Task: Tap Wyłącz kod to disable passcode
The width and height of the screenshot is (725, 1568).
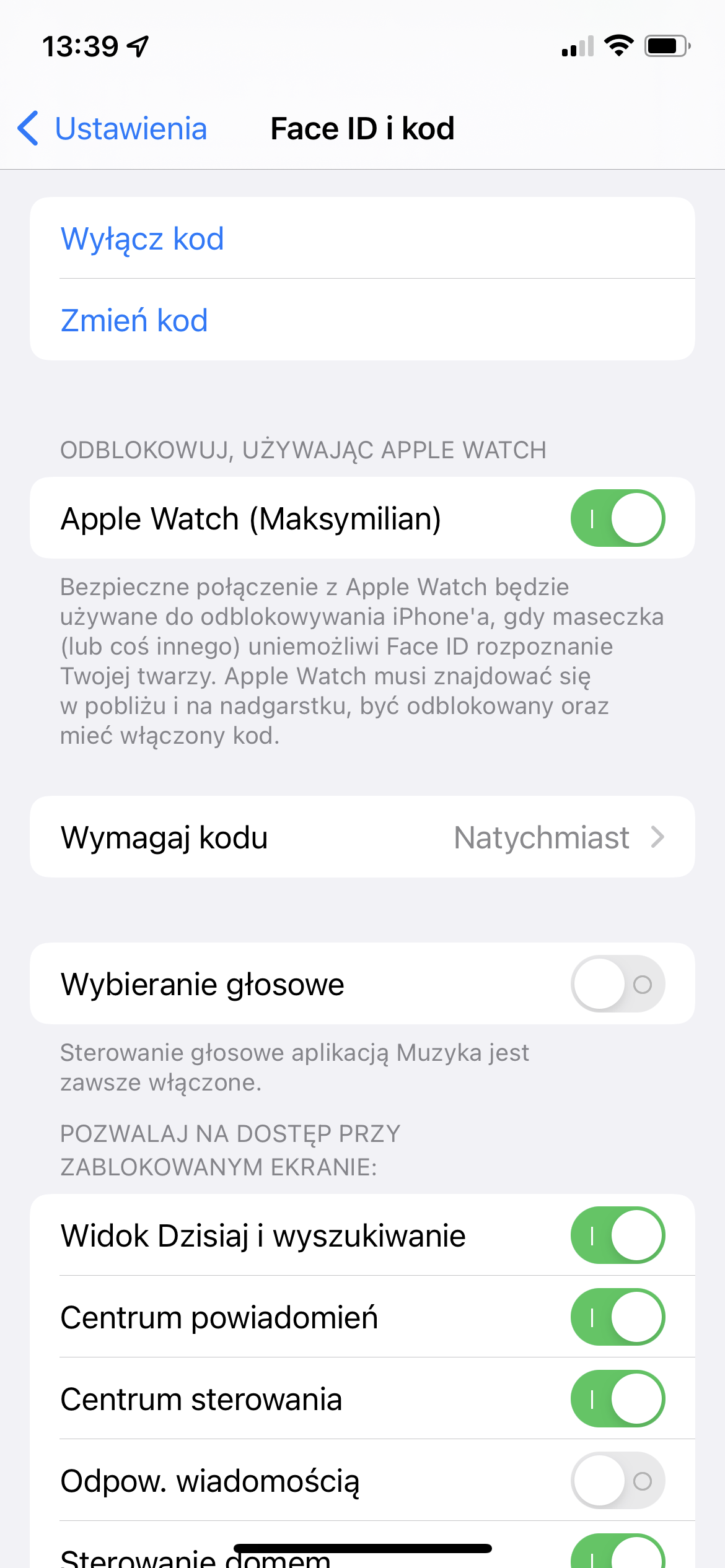Action: pos(362,238)
